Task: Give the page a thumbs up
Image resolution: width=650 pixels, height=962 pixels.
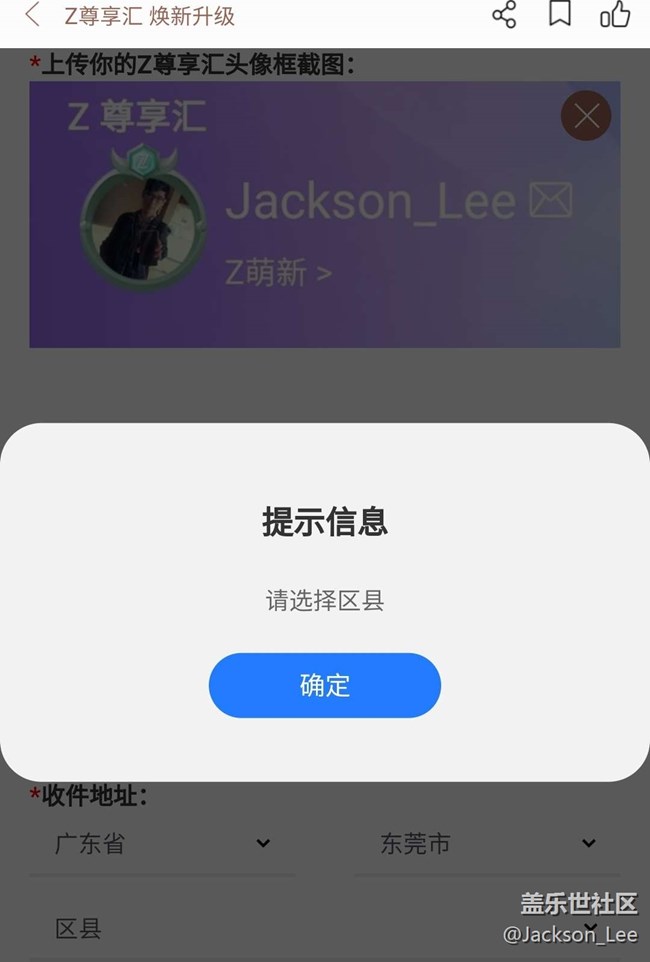Action: point(615,15)
